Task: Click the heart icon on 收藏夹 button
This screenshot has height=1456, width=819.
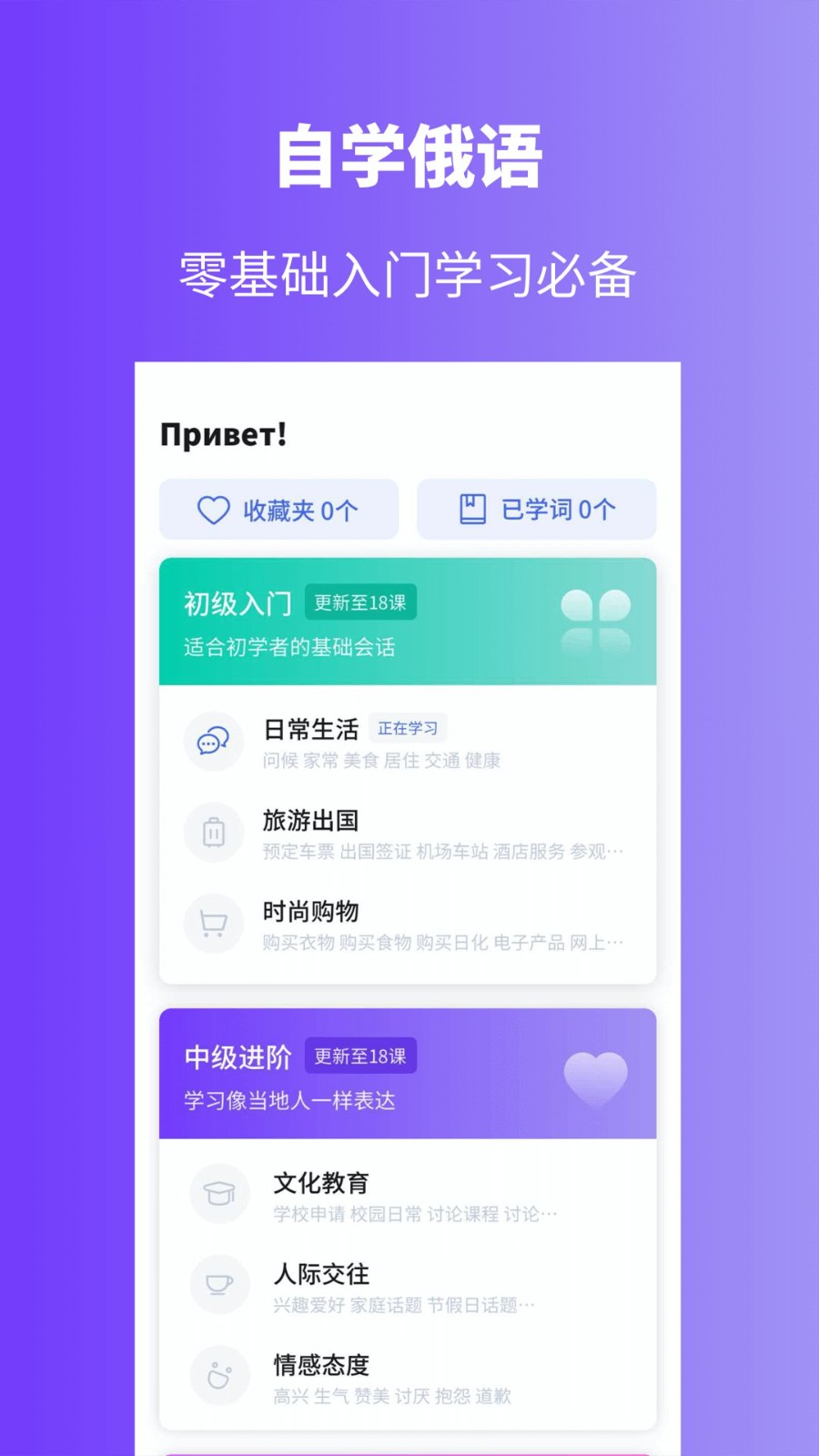Action: 212,510
